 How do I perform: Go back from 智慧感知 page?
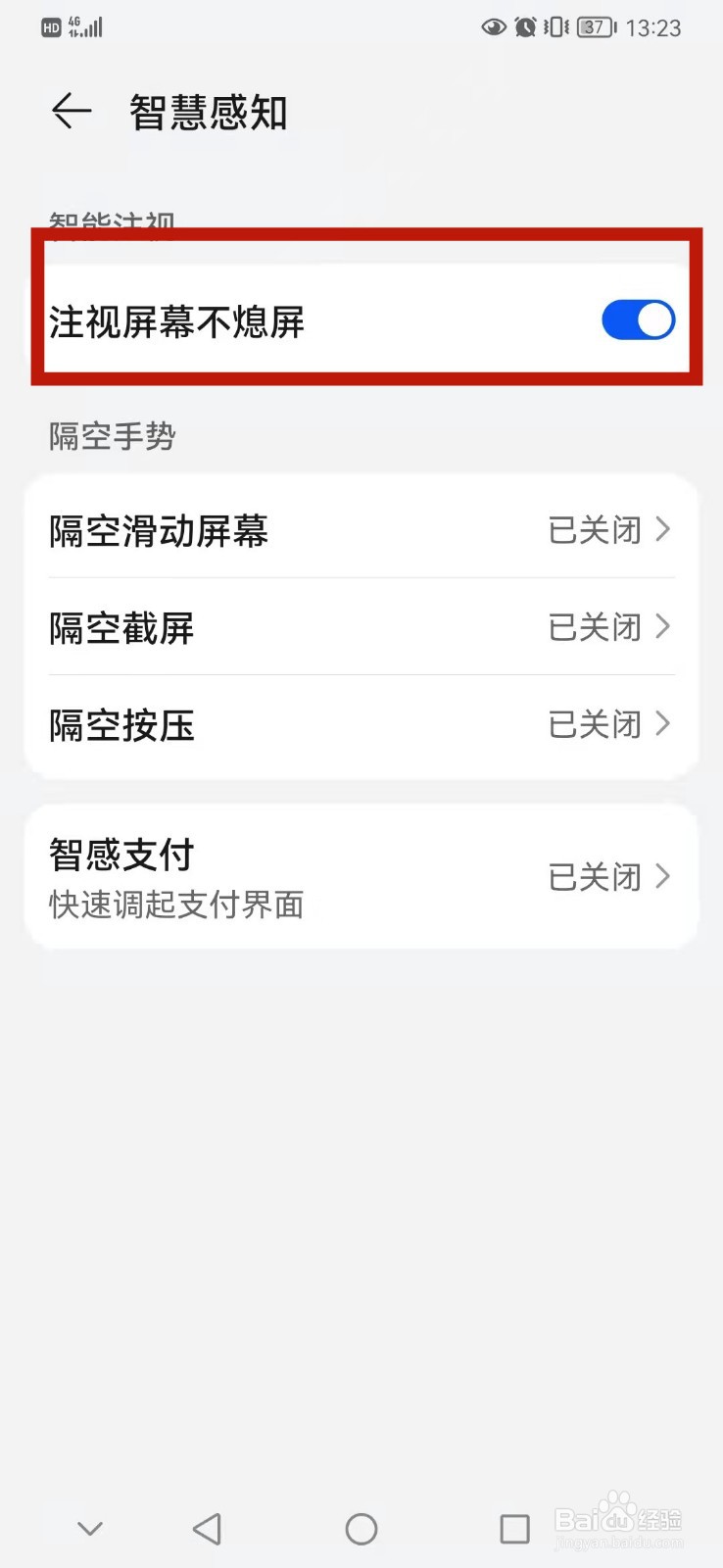[x=72, y=111]
